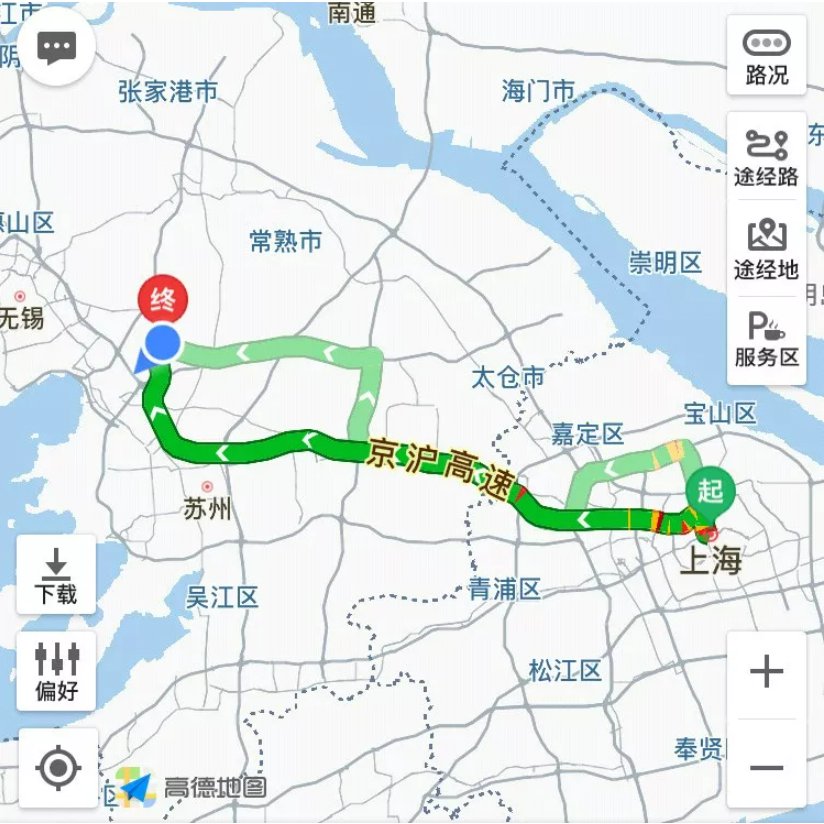Show 服务区 service areas

[766, 339]
